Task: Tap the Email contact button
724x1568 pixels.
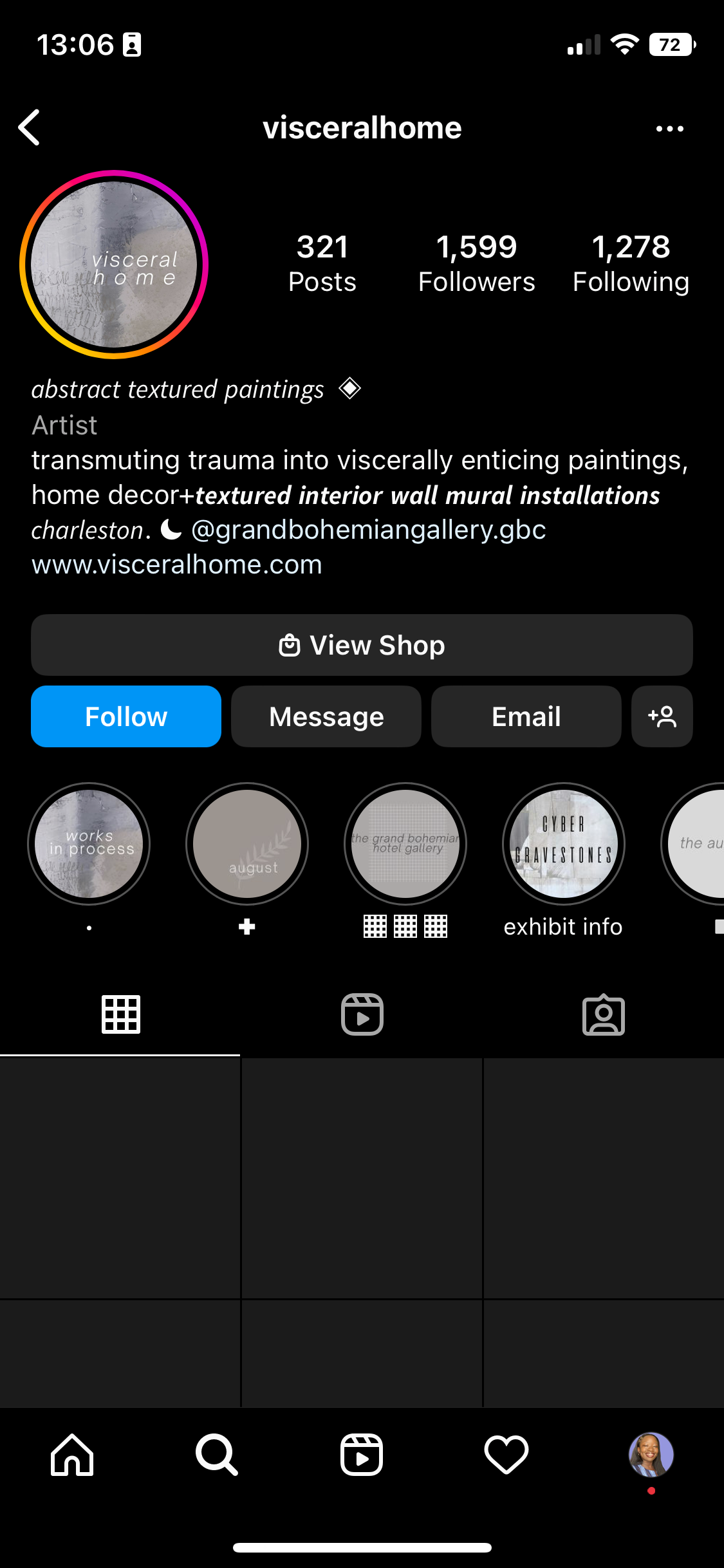Action: coord(526,716)
